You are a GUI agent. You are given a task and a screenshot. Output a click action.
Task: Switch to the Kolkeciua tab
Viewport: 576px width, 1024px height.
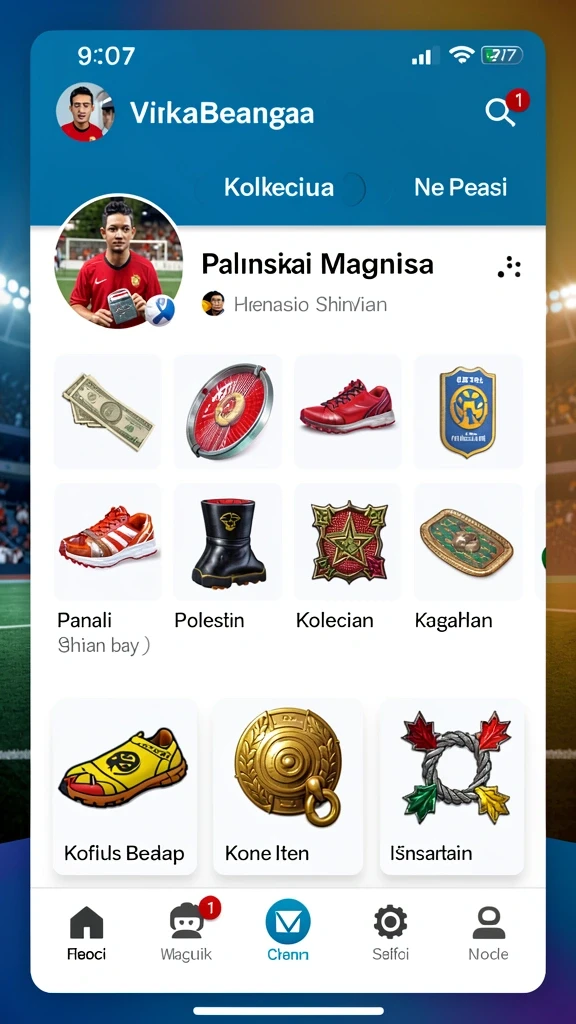pos(279,187)
